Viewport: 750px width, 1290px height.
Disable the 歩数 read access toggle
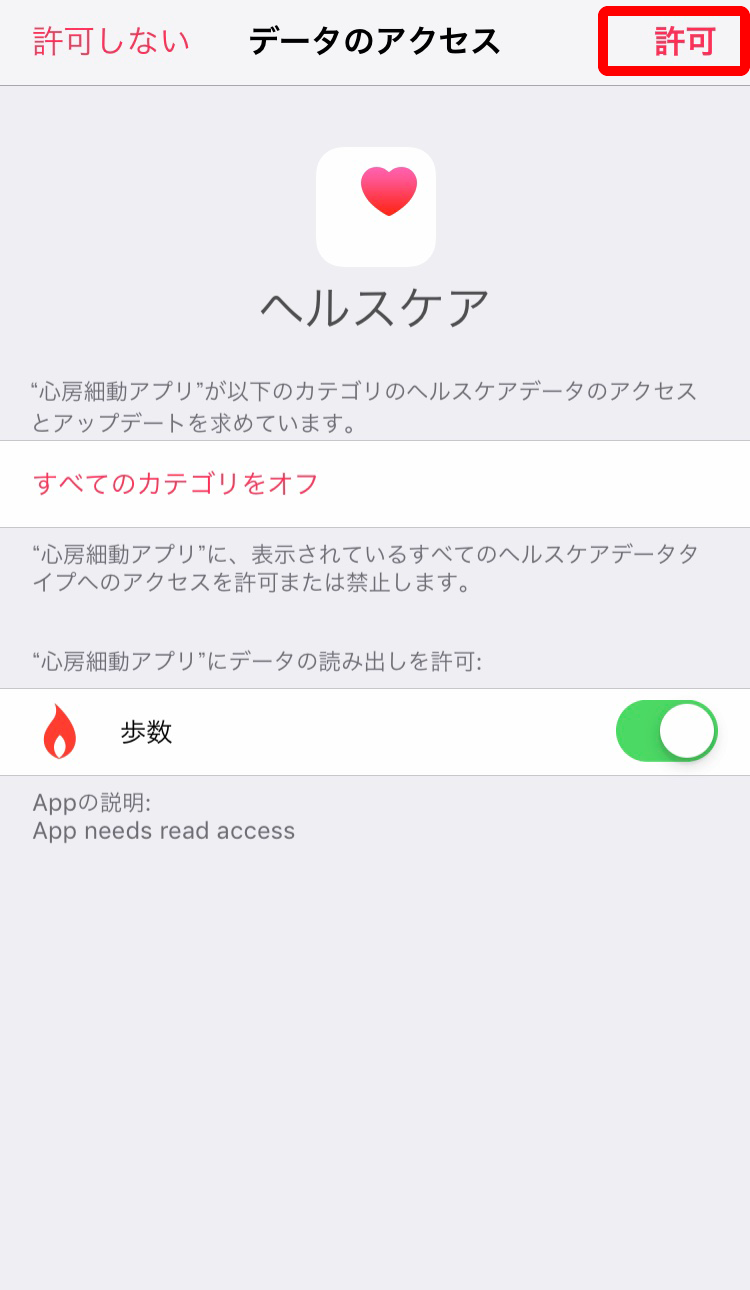666,731
